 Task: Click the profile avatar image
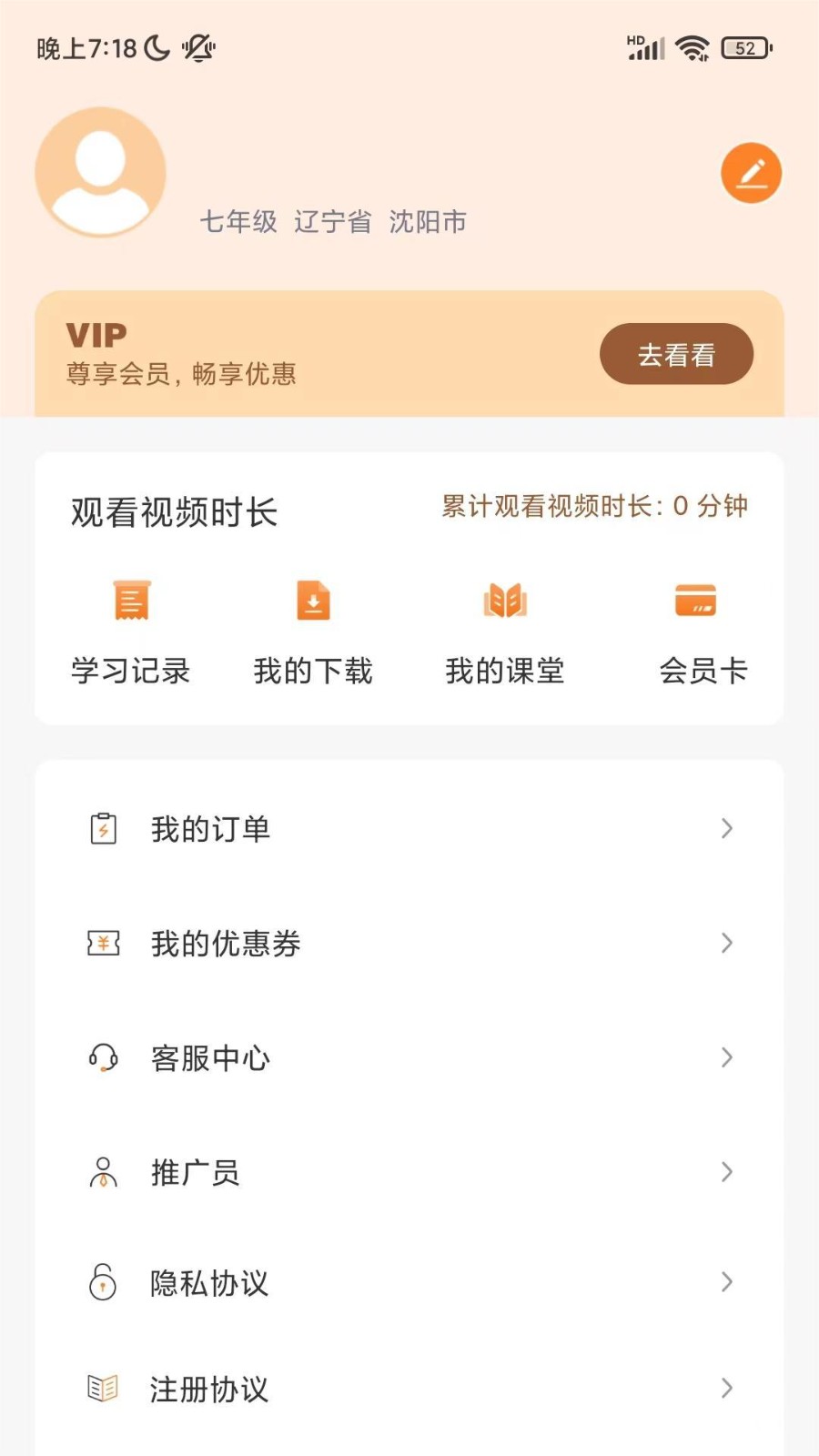pos(100,173)
